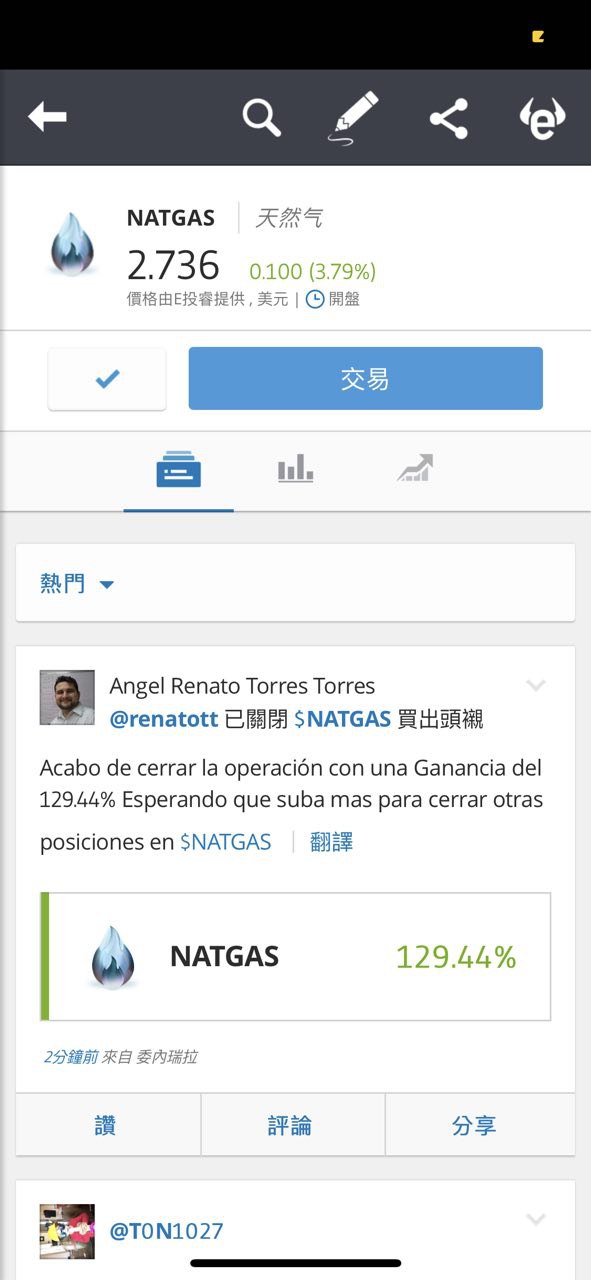Write a new post with the pencil
591x1280 pixels.
pos(355,118)
